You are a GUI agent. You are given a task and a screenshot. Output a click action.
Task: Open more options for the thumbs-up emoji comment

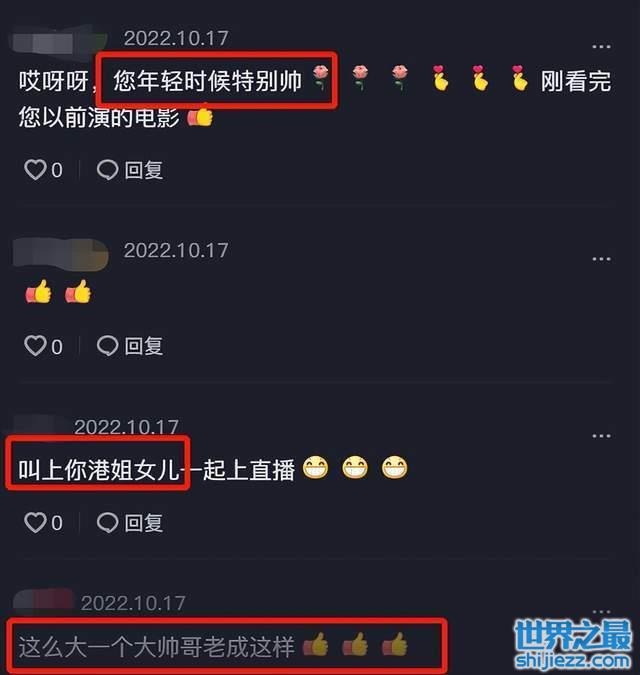pyautogui.click(x=600, y=258)
